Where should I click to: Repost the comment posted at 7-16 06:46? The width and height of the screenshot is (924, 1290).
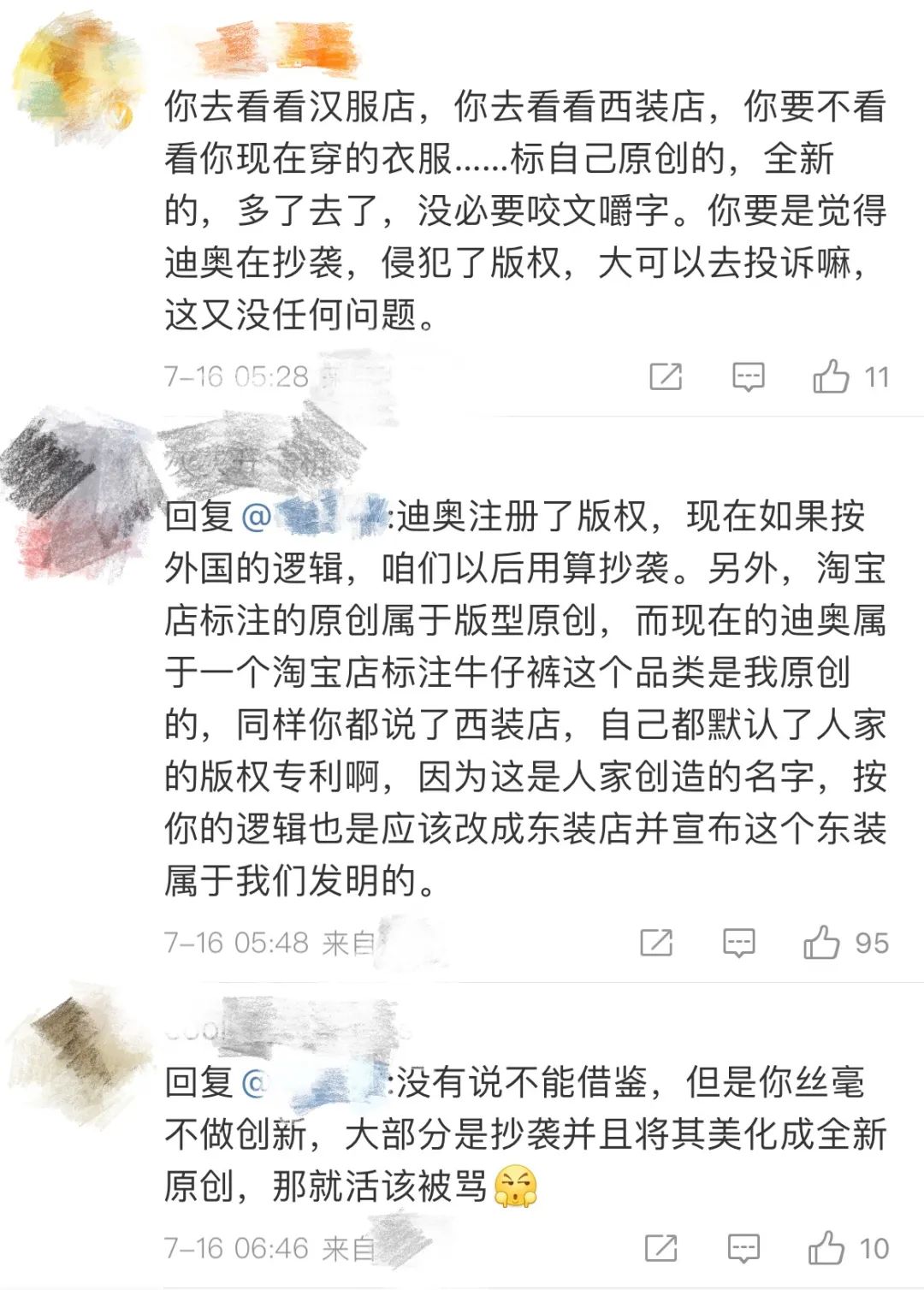660,1248
